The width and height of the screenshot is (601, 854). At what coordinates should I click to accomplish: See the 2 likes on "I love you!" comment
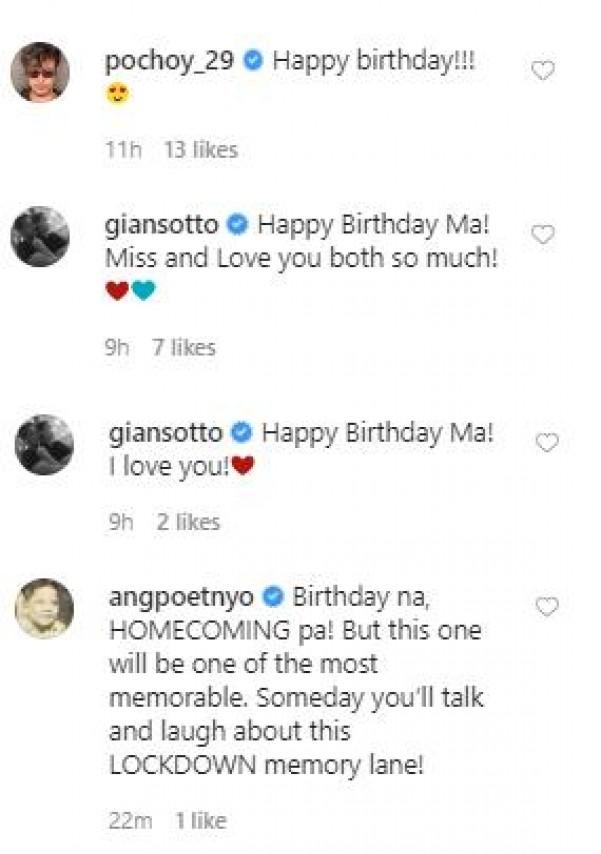(x=188, y=522)
